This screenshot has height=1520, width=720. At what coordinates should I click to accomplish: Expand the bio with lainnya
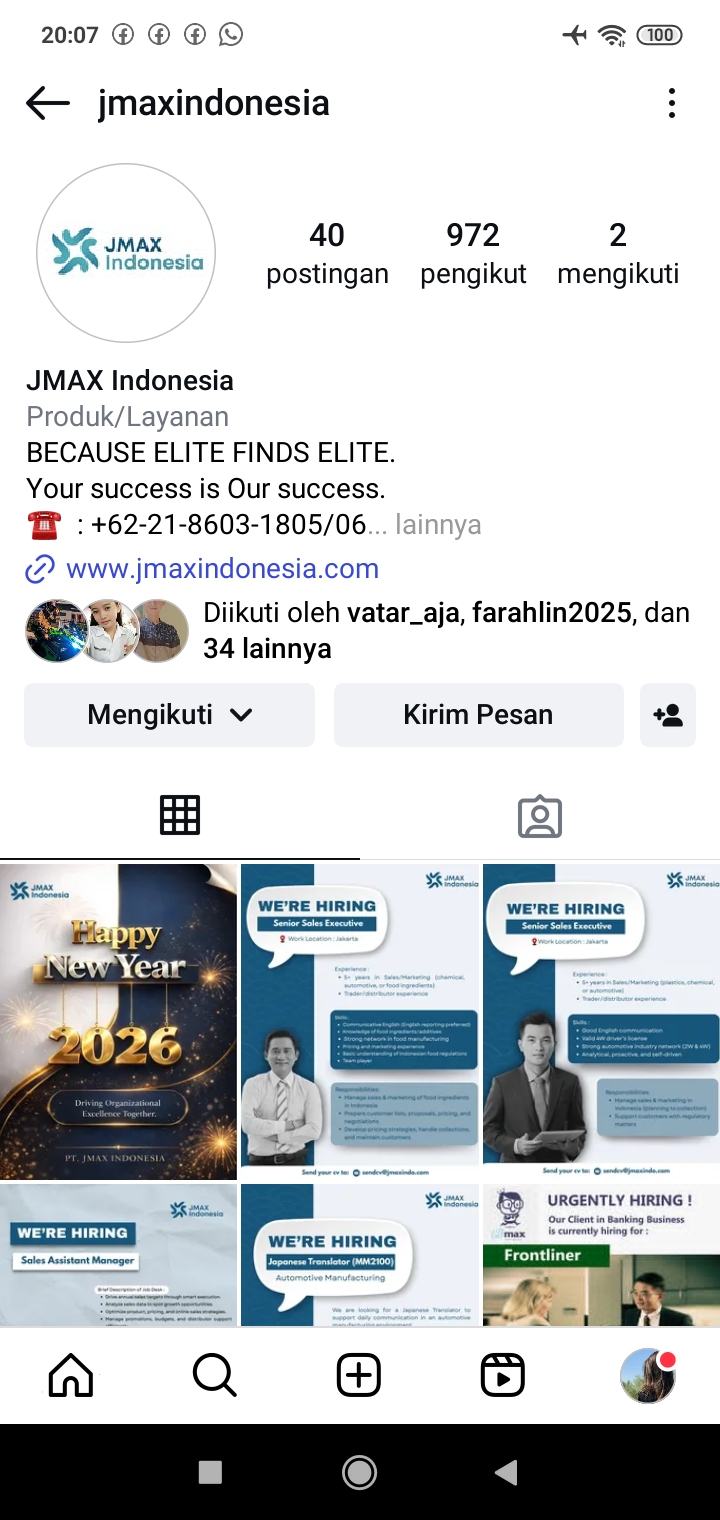[x=438, y=525]
